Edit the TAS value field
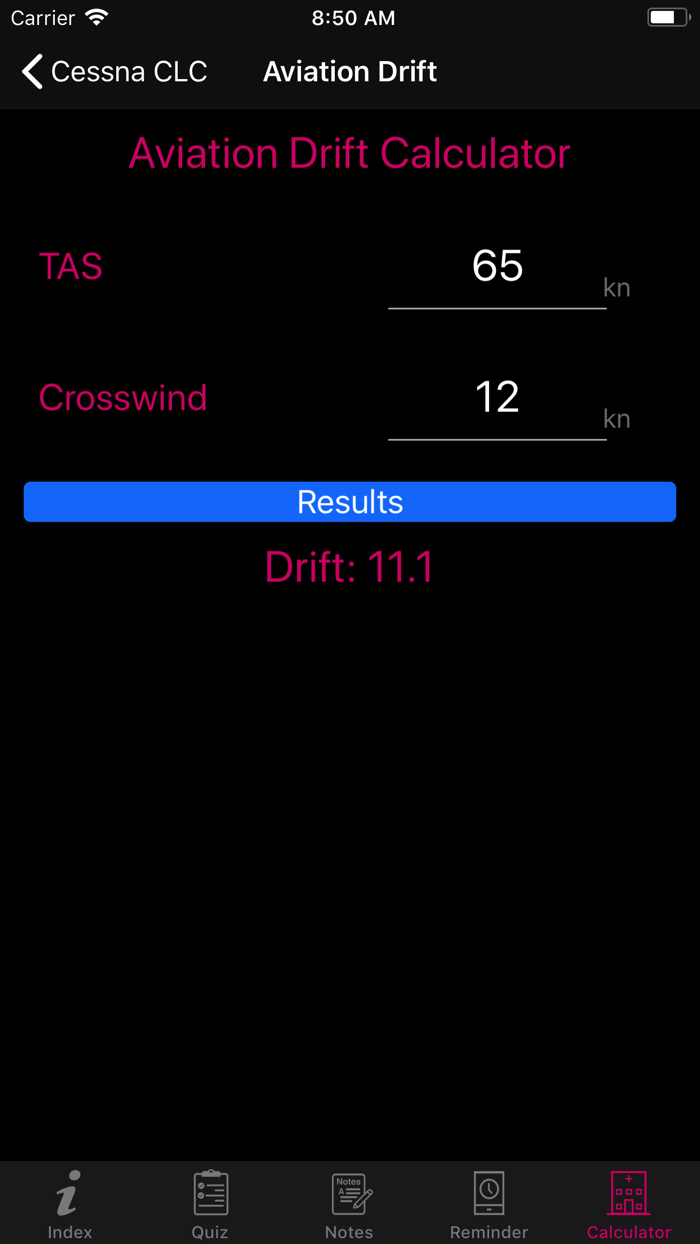The image size is (700, 1244). 497,267
